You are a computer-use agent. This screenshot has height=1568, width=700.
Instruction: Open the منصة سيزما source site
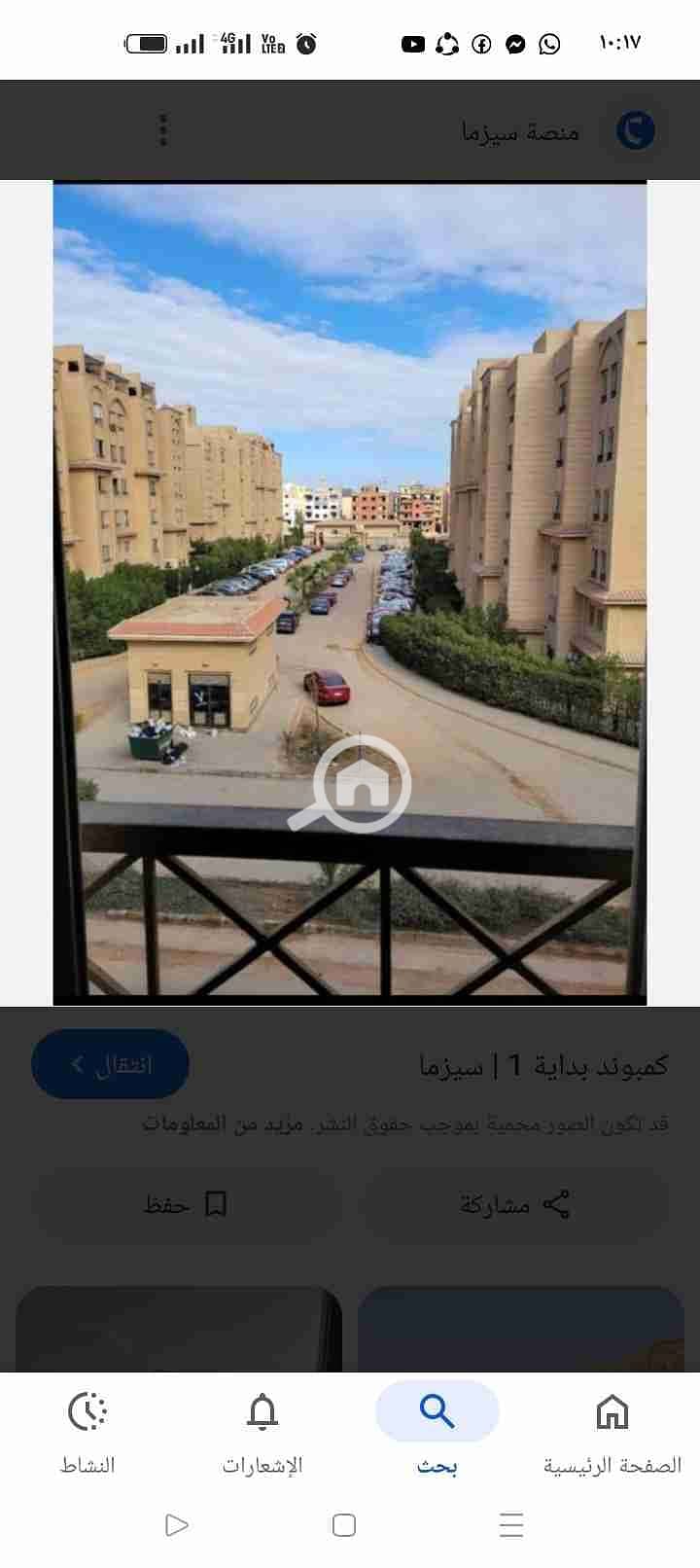(x=520, y=131)
